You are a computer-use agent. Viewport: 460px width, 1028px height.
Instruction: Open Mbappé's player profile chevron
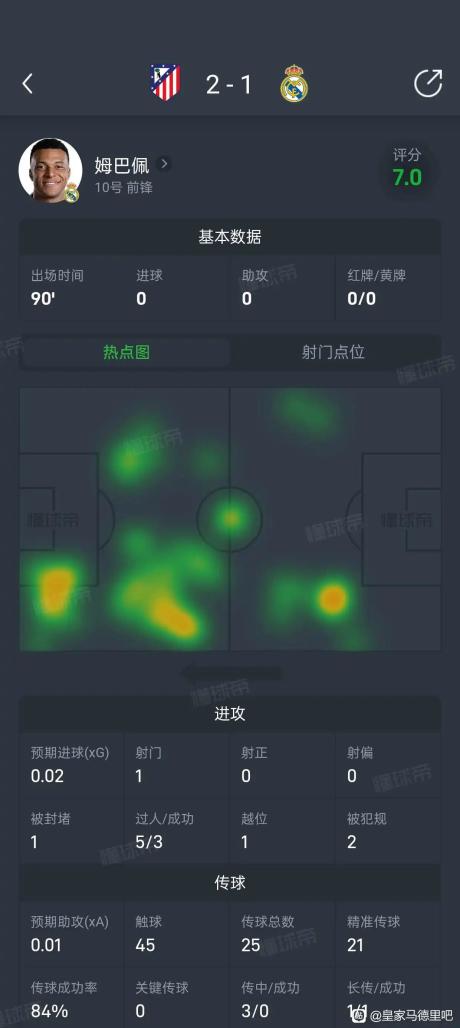[164, 164]
